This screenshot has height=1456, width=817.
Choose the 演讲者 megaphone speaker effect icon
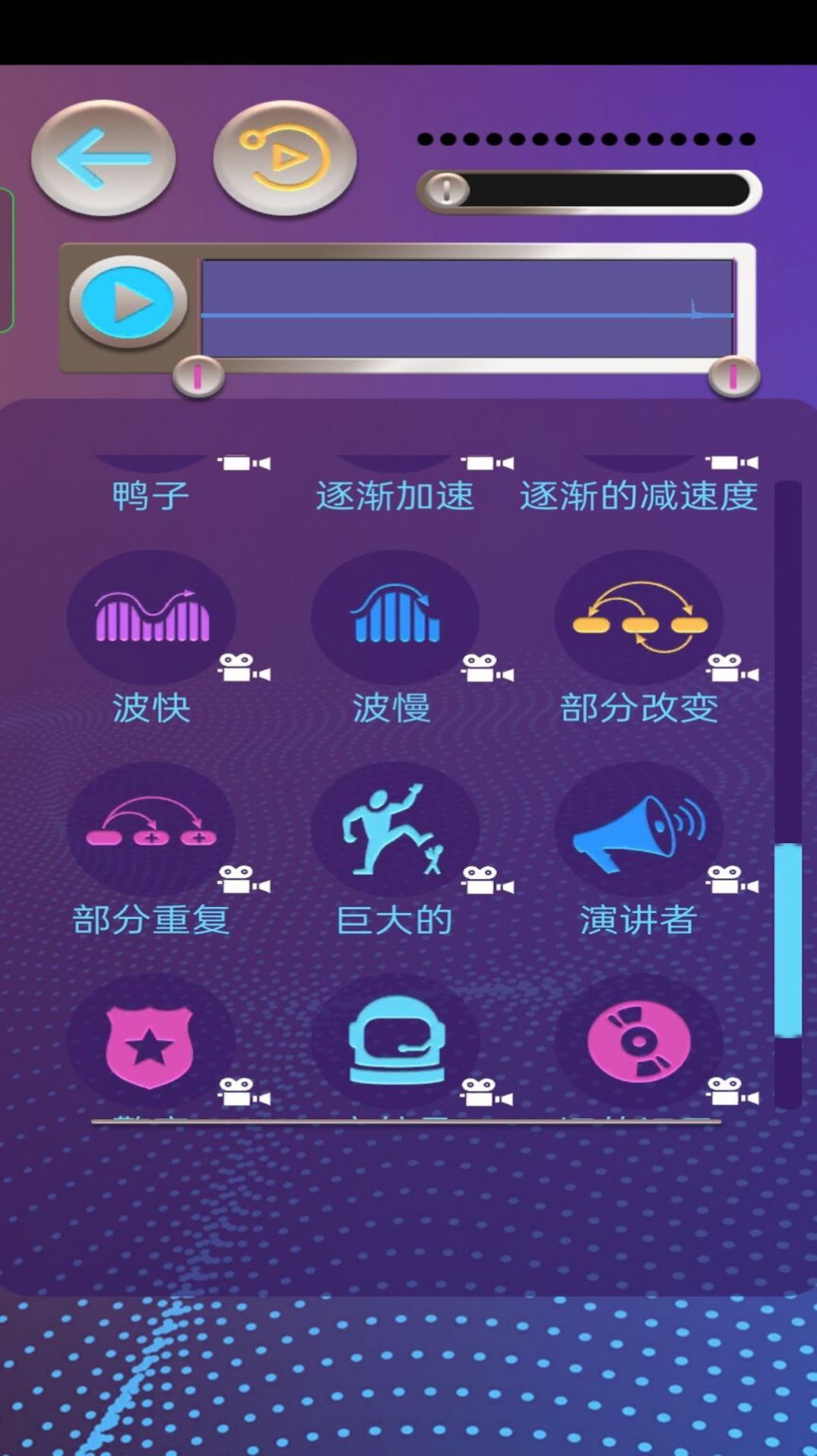click(638, 833)
